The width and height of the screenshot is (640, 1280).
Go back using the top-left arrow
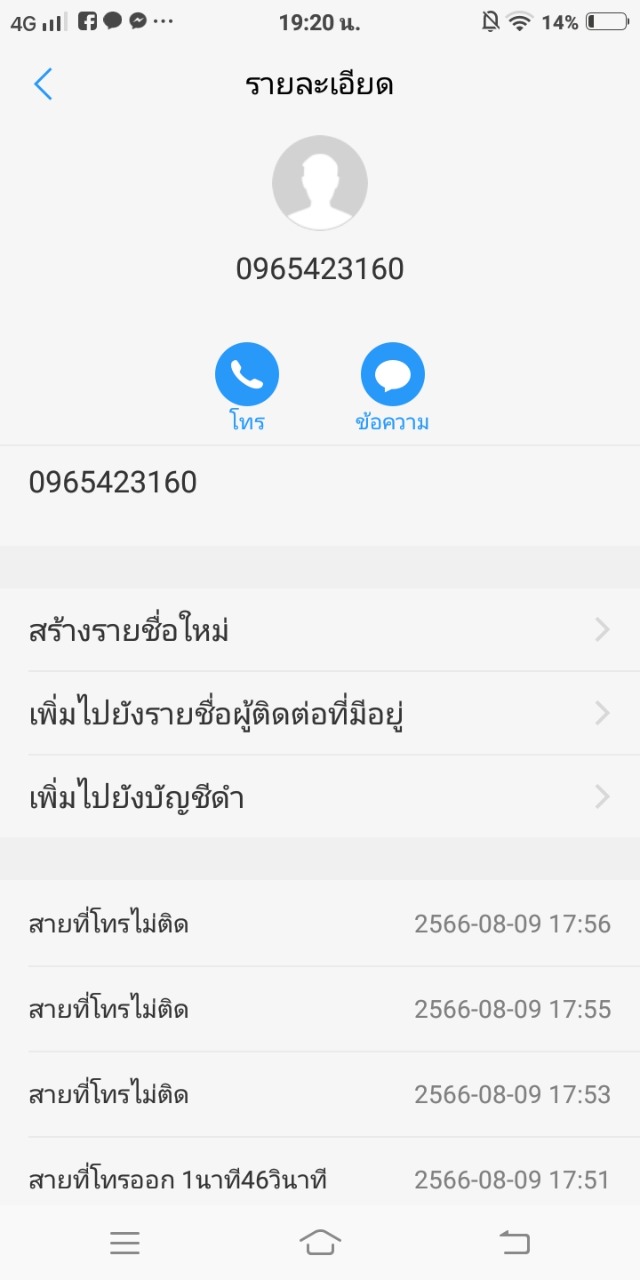(x=43, y=84)
